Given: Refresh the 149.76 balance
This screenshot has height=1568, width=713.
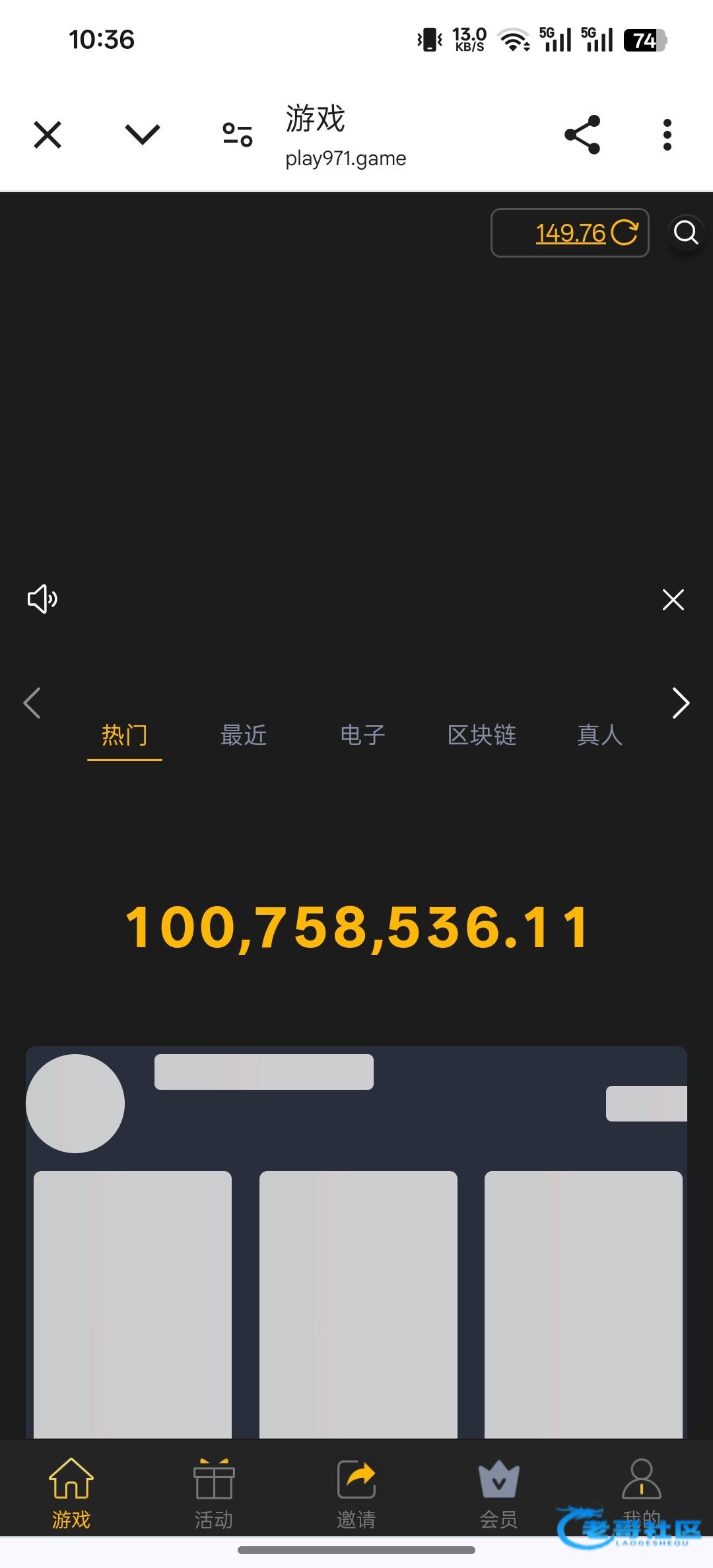Looking at the screenshot, I should tap(625, 232).
